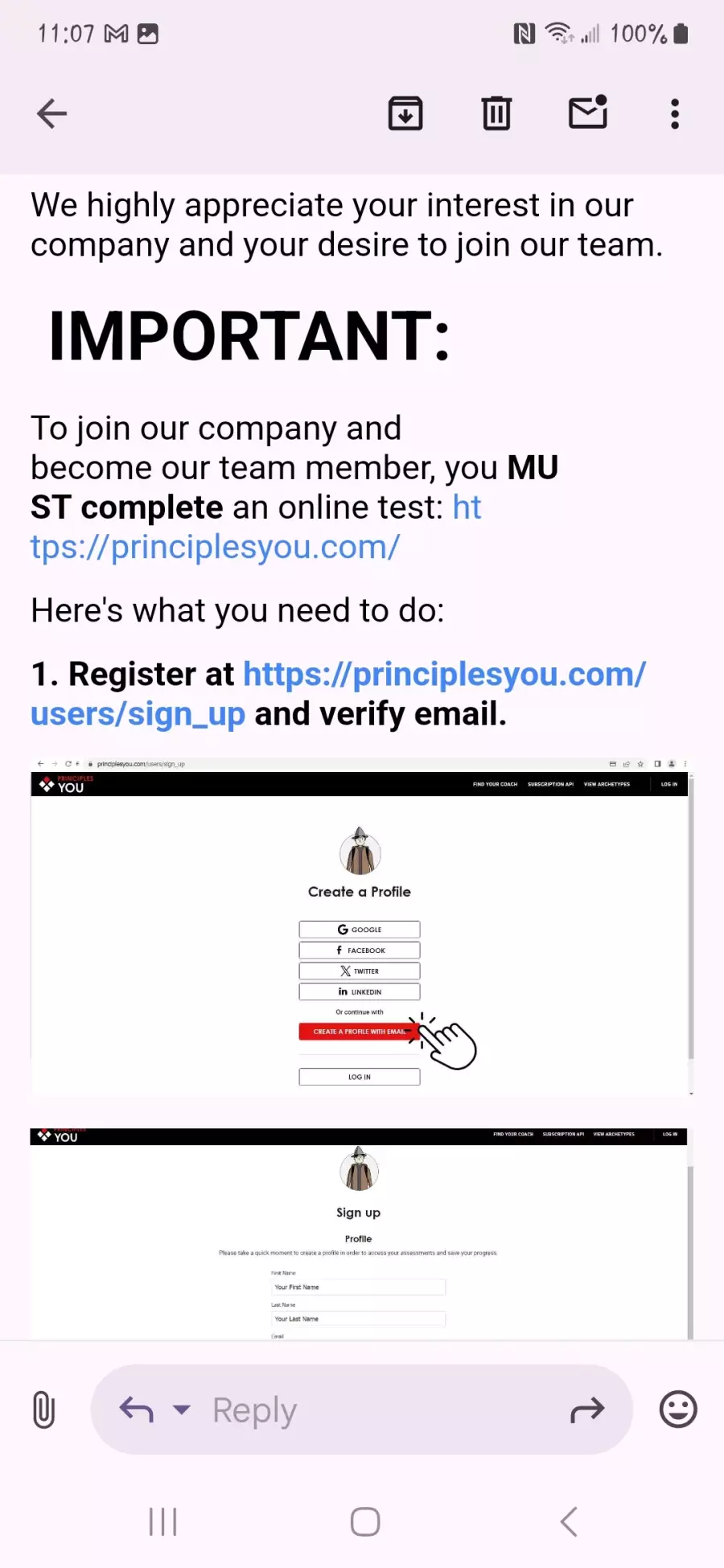Open the more options menu

pos(675,113)
